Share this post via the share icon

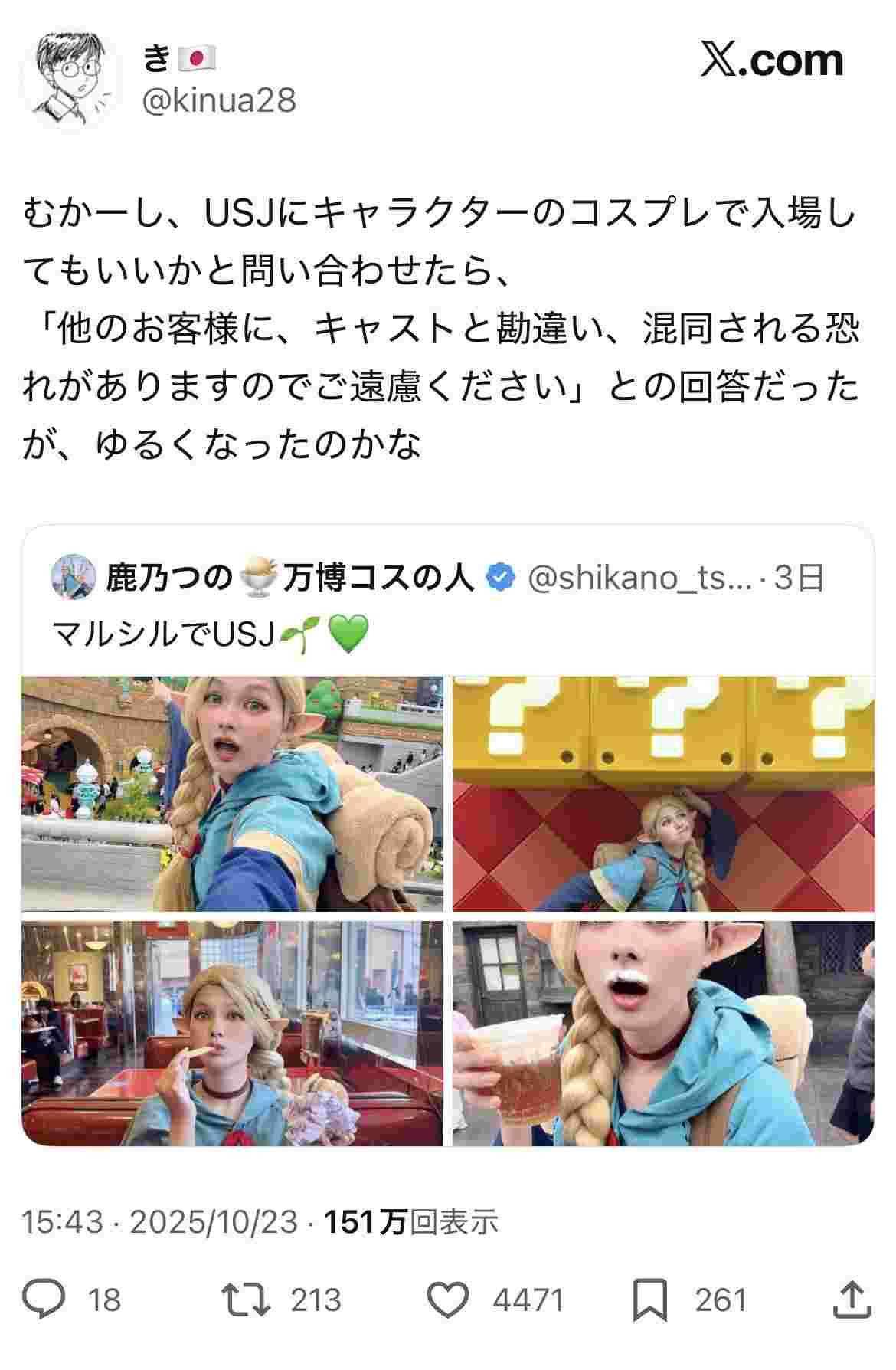coord(851,1300)
